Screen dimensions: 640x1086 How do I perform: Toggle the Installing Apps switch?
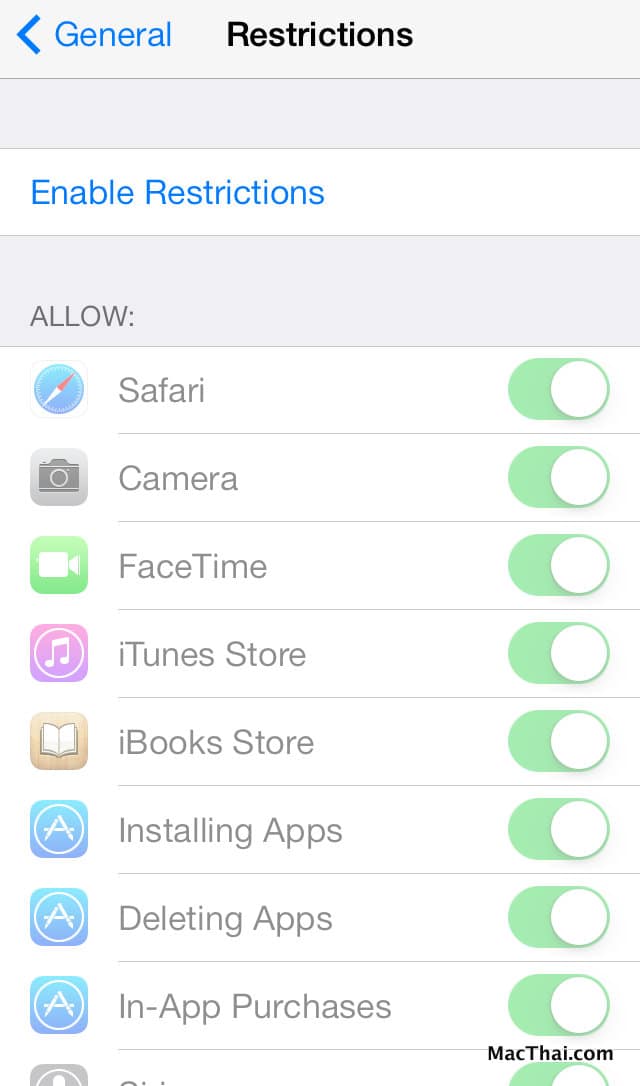point(559,829)
